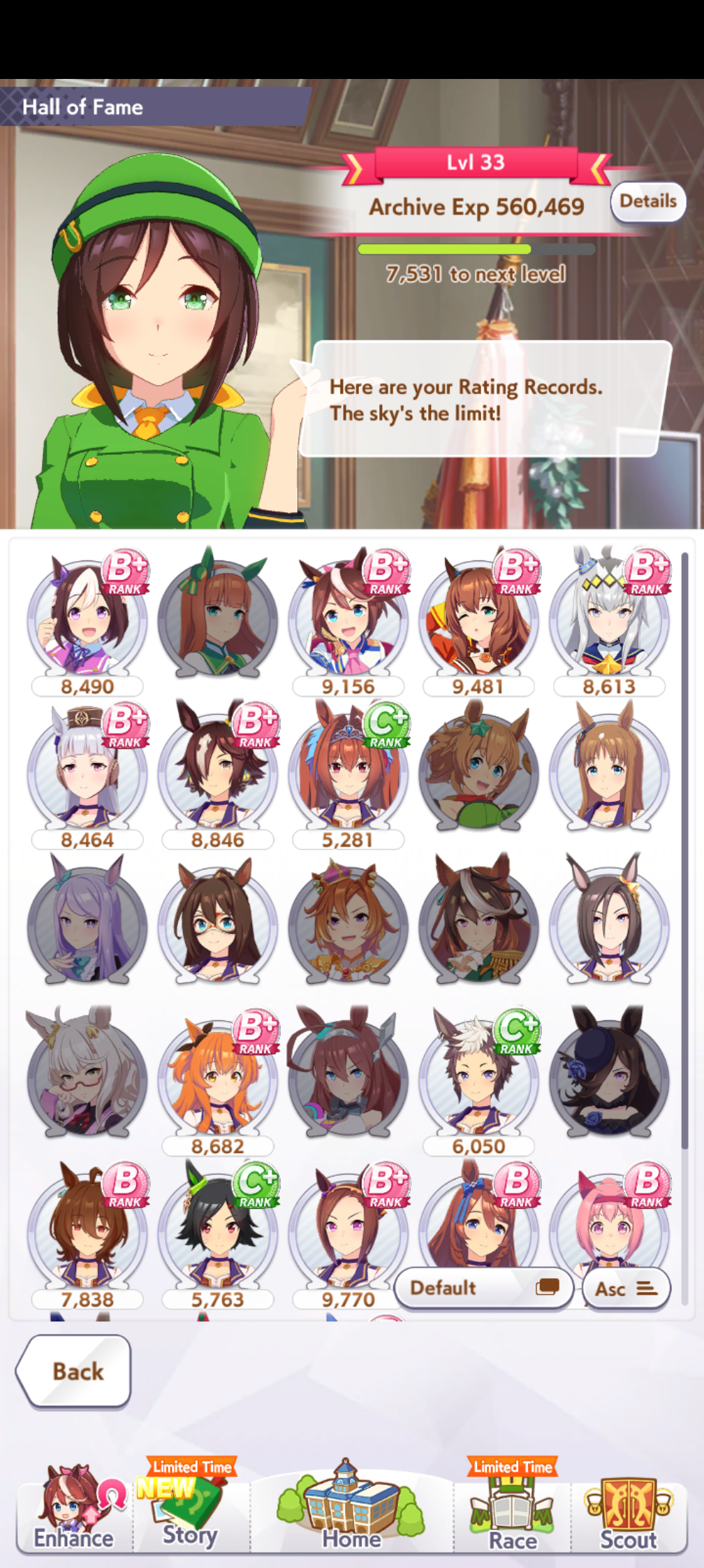Image resolution: width=704 pixels, height=1568 pixels.
Task: Open the Race tab
Action: point(513,1508)
